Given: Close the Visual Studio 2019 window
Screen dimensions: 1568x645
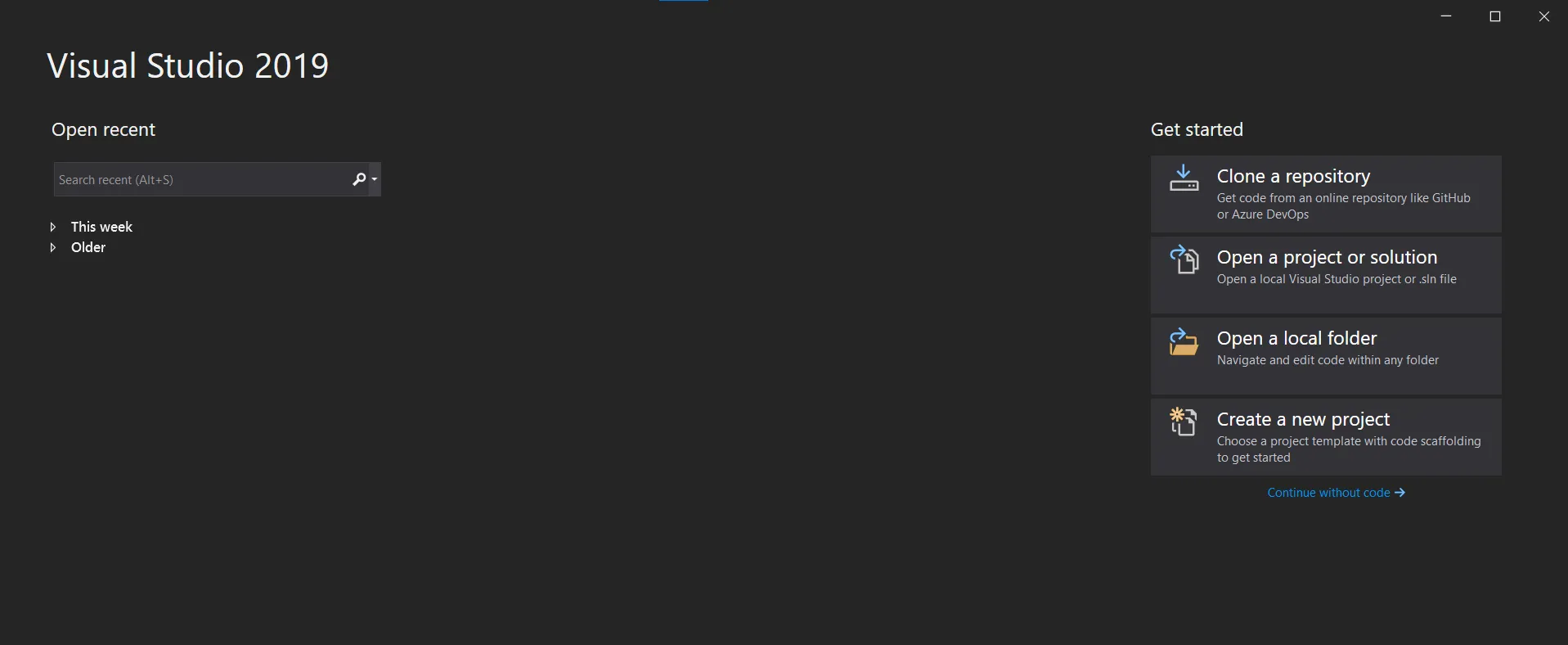Looking at the screenshot, I should (1544, 16).
